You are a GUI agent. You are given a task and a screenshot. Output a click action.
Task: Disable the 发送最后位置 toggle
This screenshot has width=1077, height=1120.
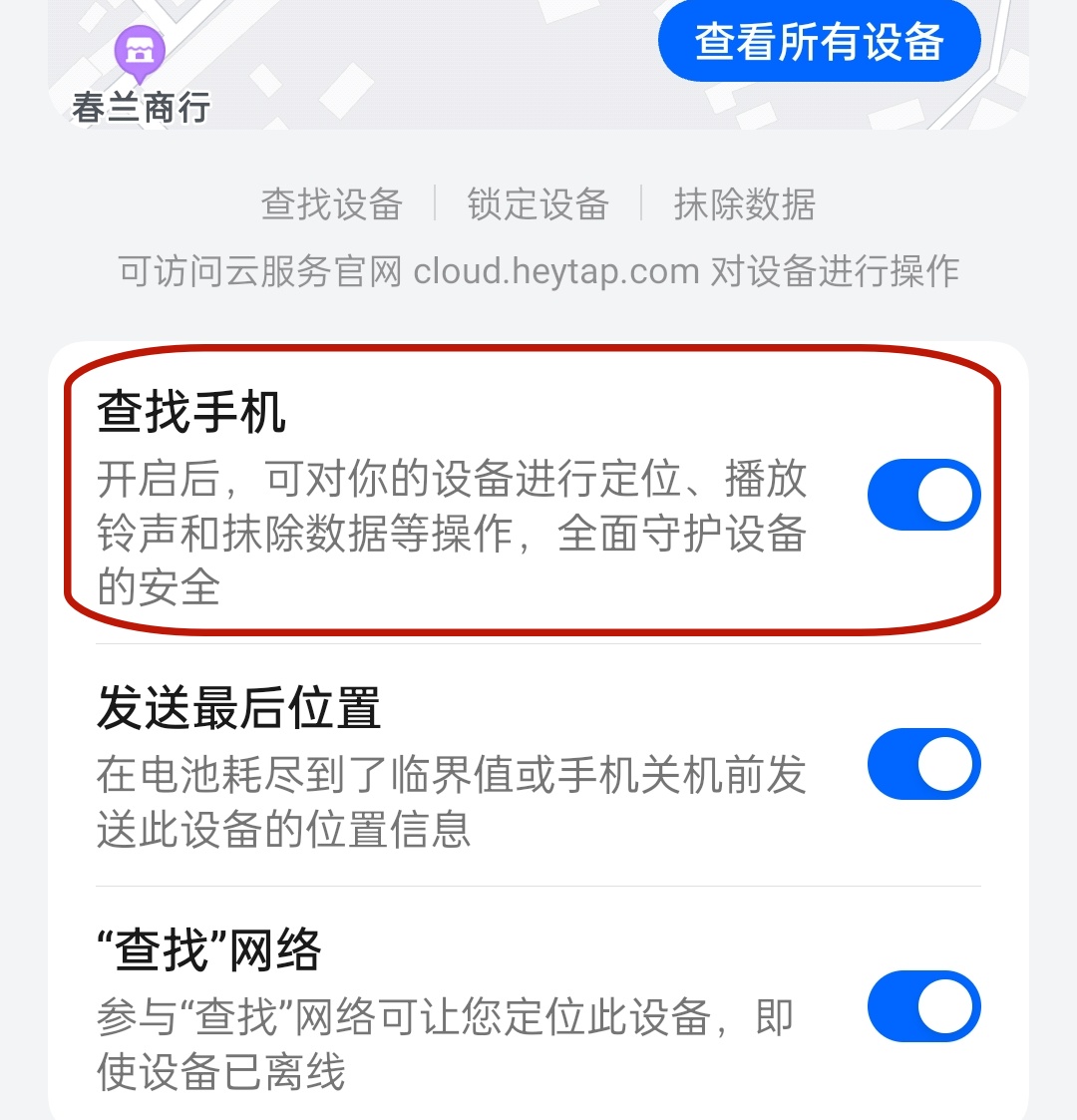tap(923, 765)
